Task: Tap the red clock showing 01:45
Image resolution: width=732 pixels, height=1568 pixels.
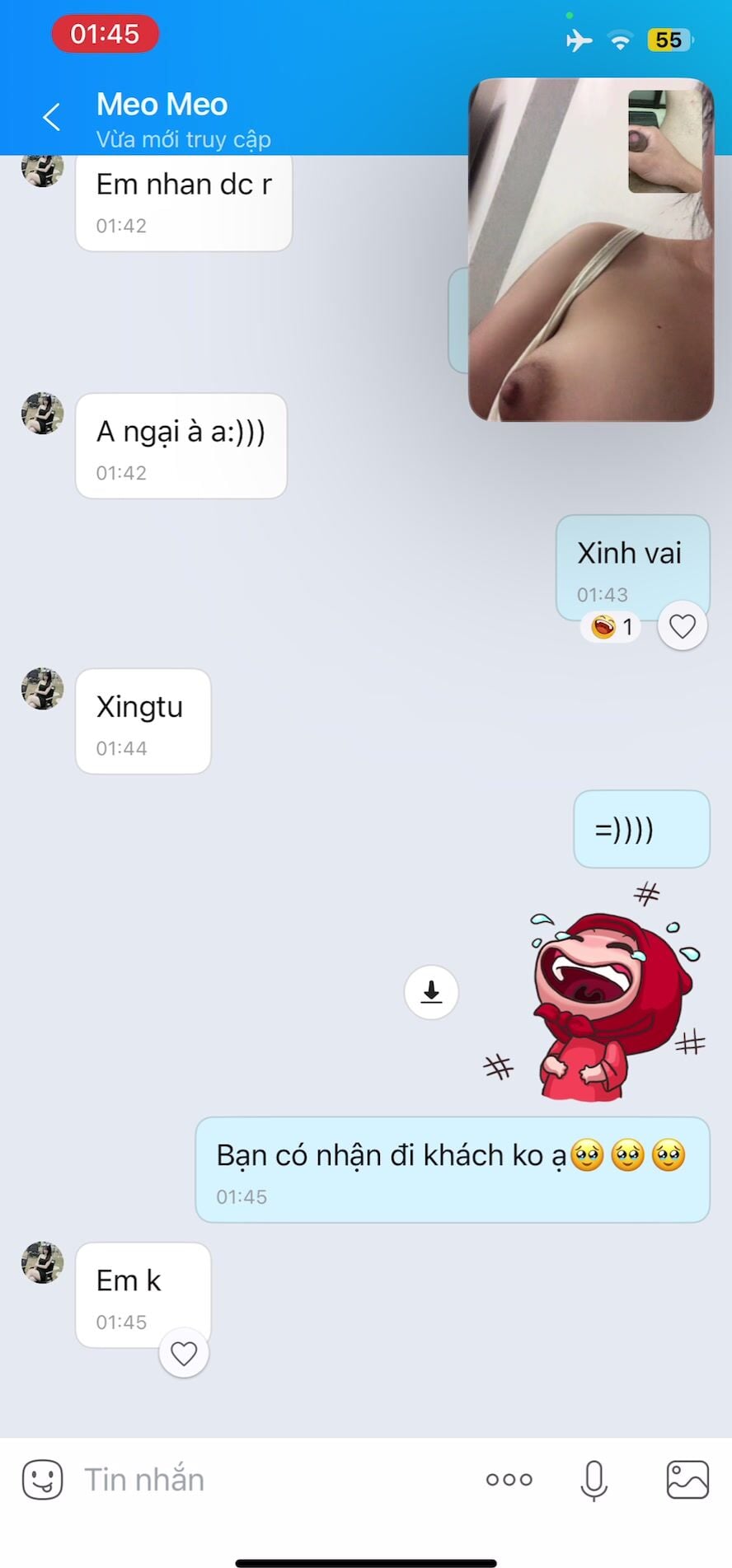Action: [105, 34]
